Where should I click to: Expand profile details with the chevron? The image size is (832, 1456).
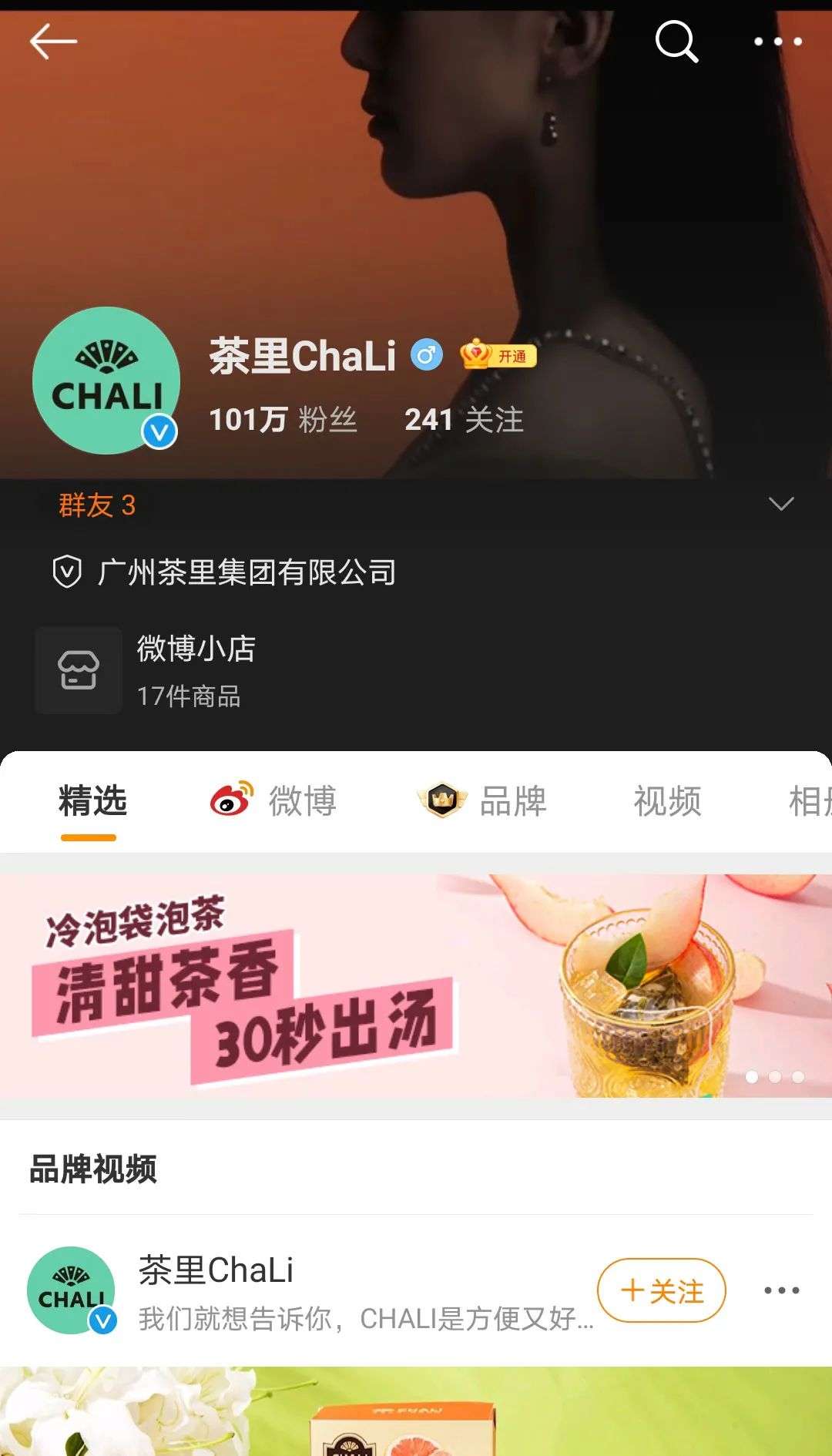tap(781, 504)
